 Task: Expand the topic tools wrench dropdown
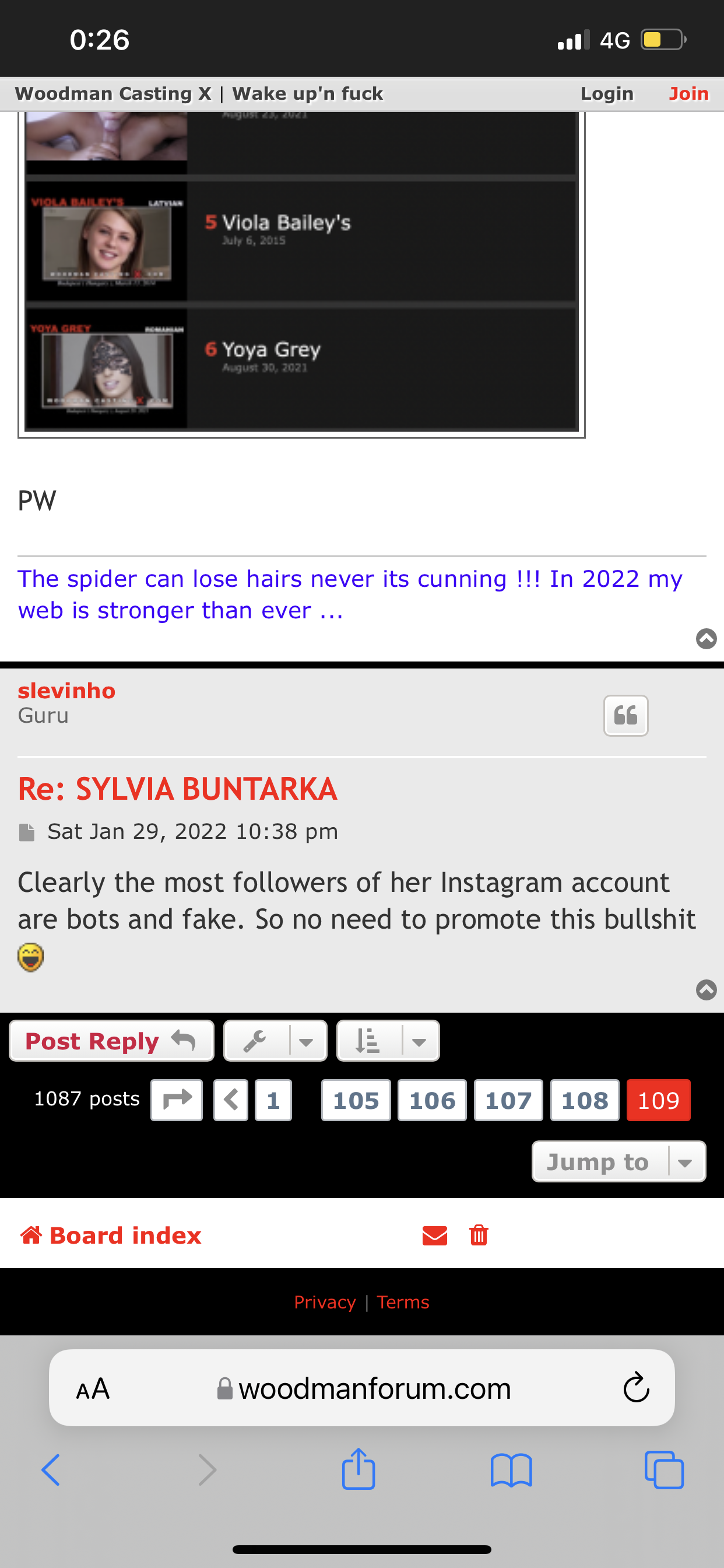click(x=275, y=1041)
